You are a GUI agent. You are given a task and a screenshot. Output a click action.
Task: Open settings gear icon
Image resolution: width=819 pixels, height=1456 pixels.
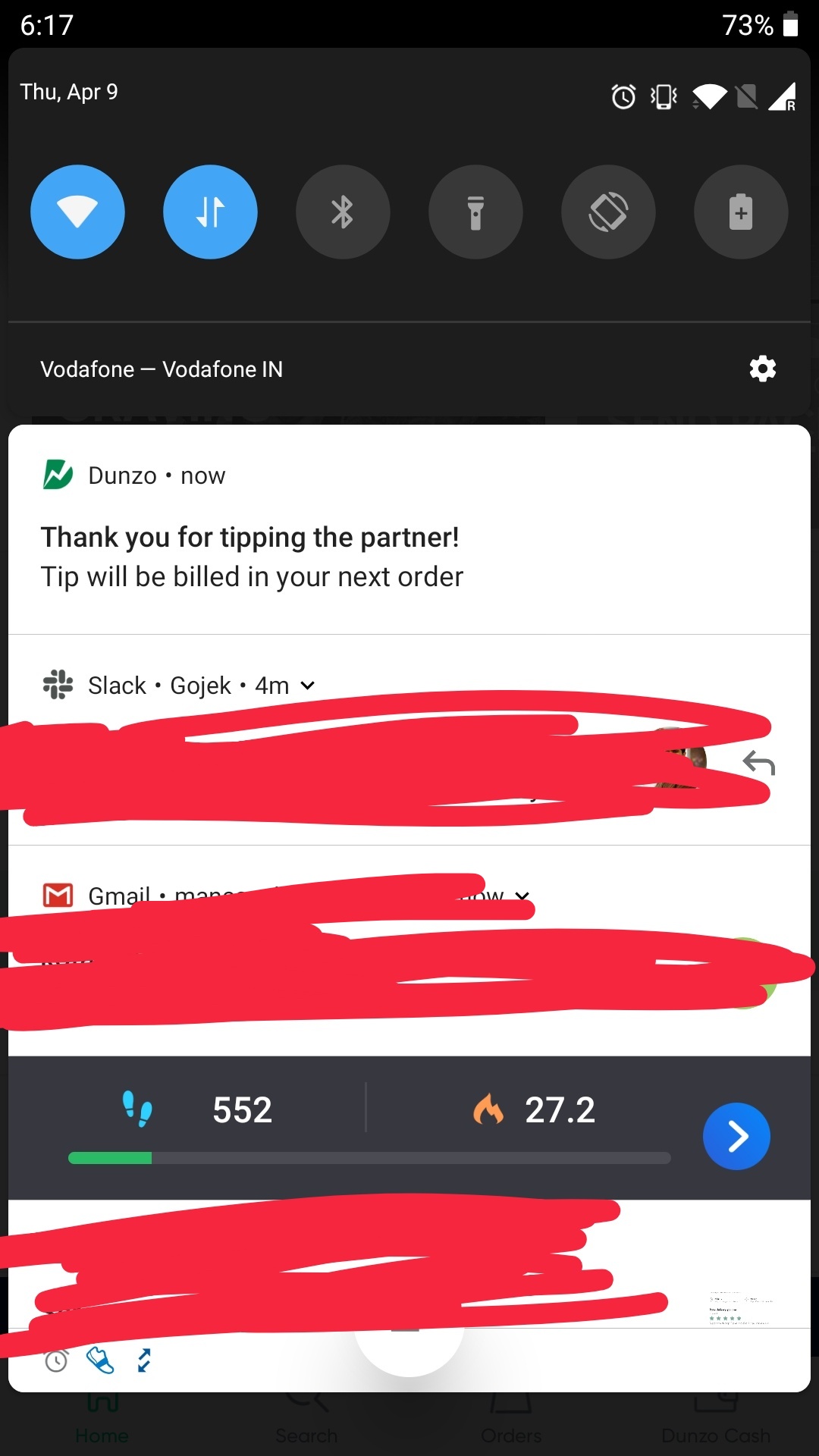[x=762, y=369]
